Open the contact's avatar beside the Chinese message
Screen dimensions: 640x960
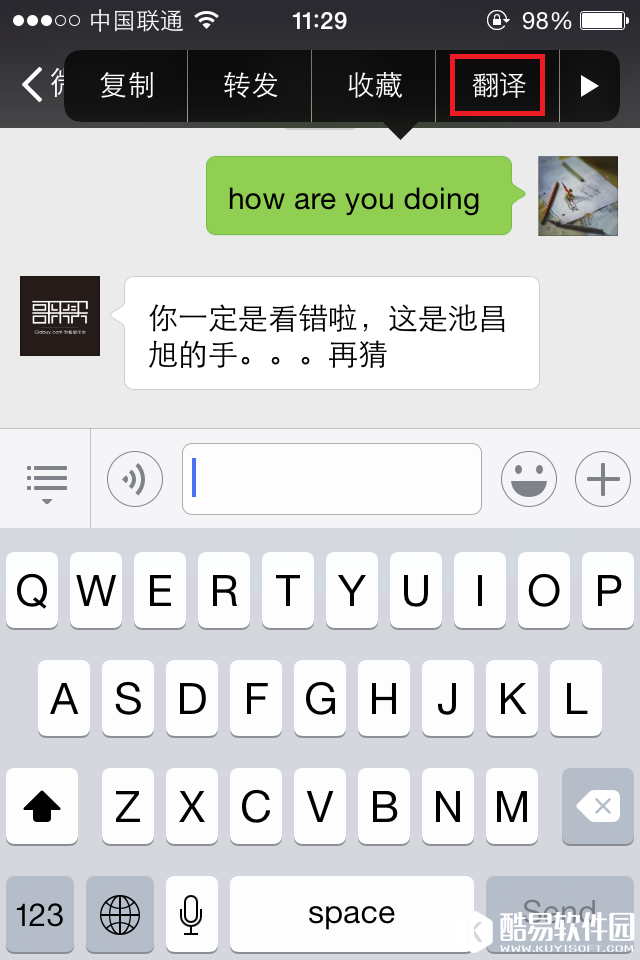(60, 316)
